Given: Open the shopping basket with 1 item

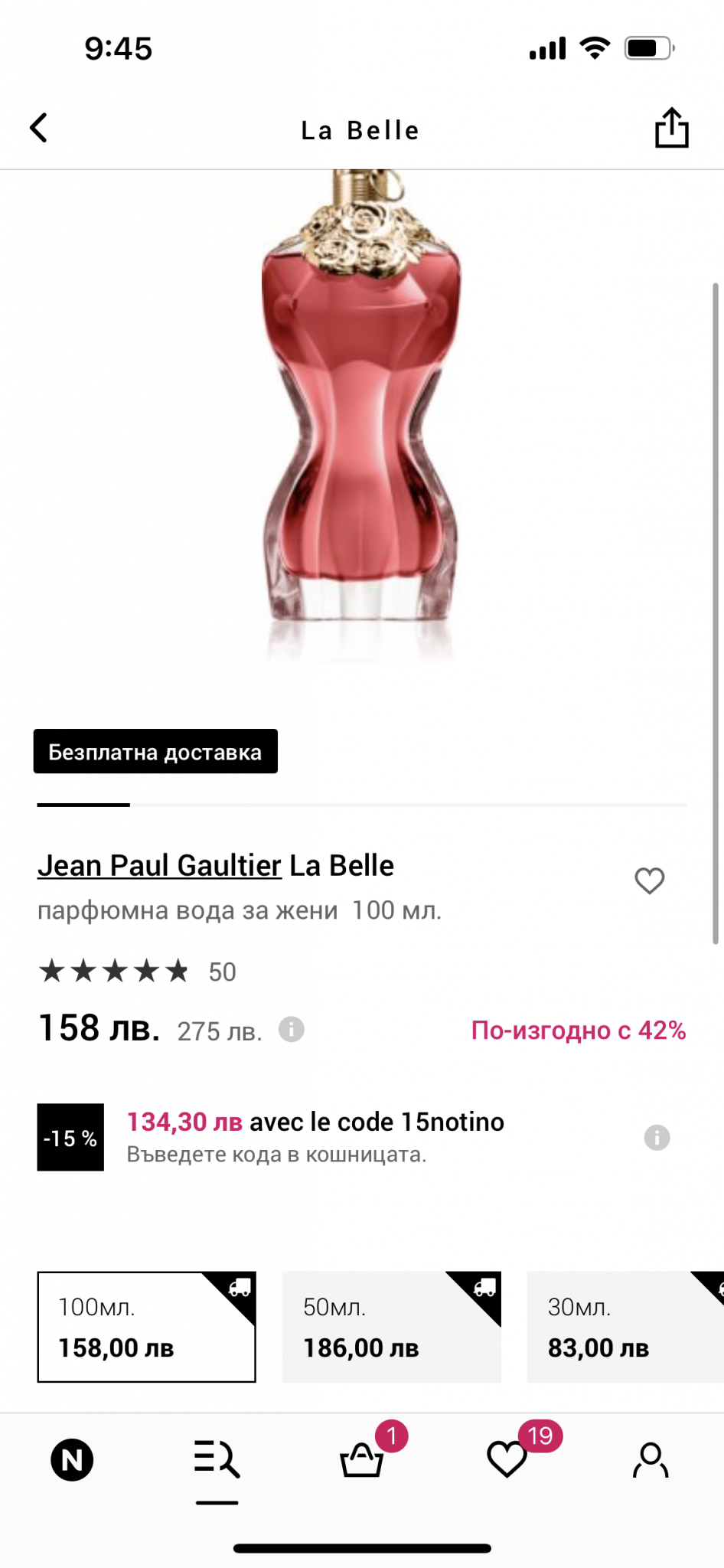Looking at the screenshot, I should pos(362,1460).
